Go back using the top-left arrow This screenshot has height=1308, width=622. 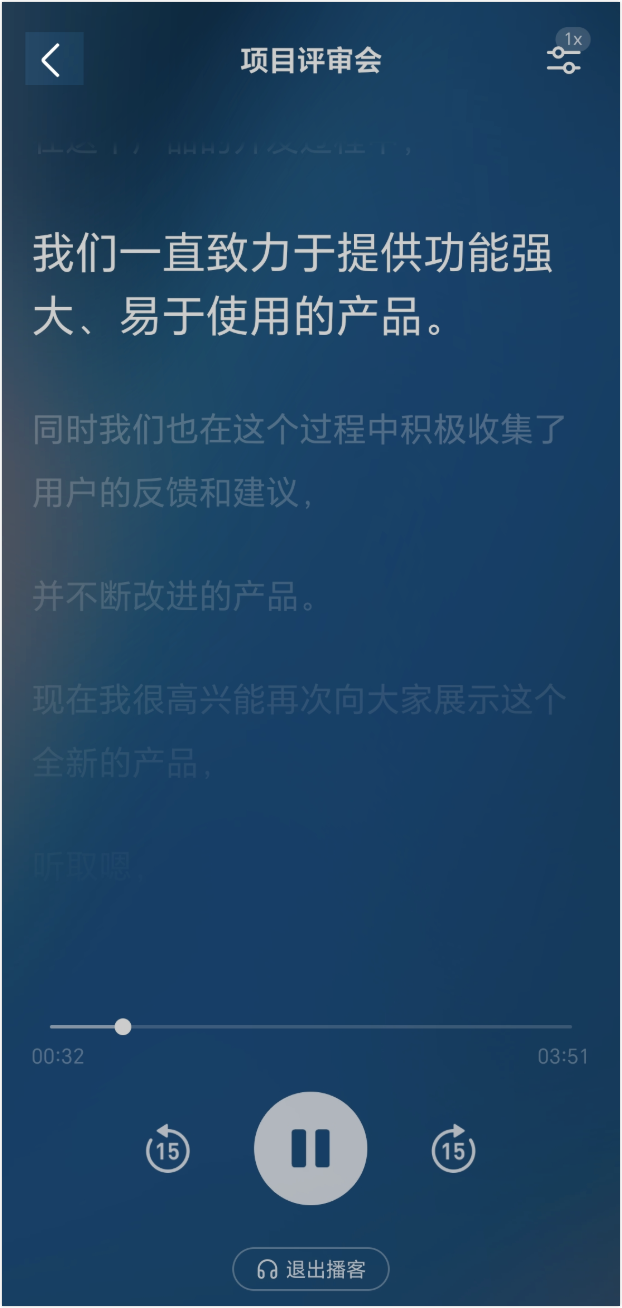[53, 59]
